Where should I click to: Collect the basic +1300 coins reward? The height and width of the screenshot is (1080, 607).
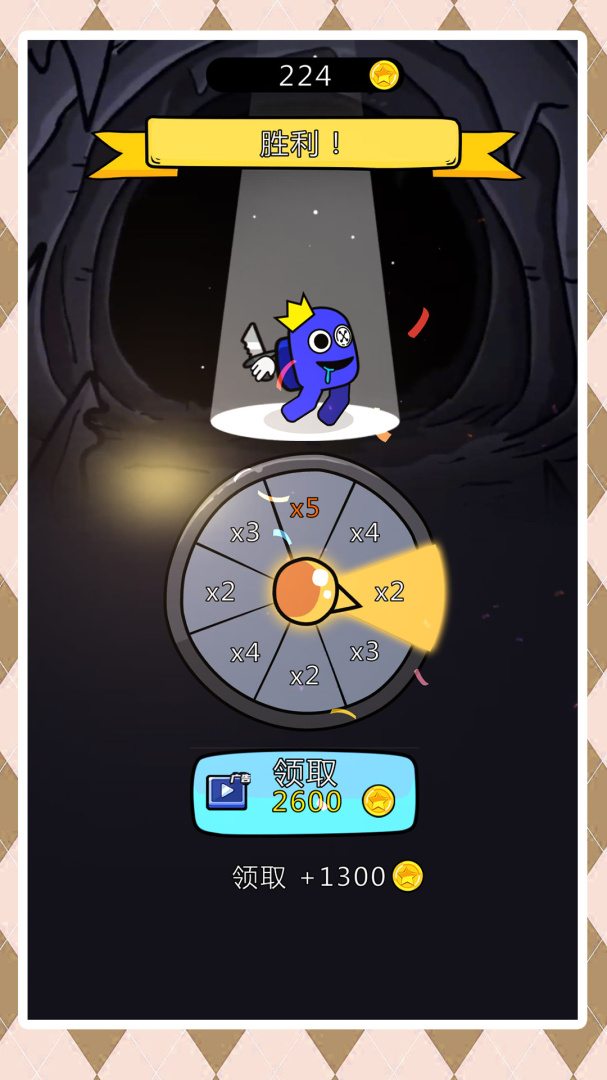[326, 877]
